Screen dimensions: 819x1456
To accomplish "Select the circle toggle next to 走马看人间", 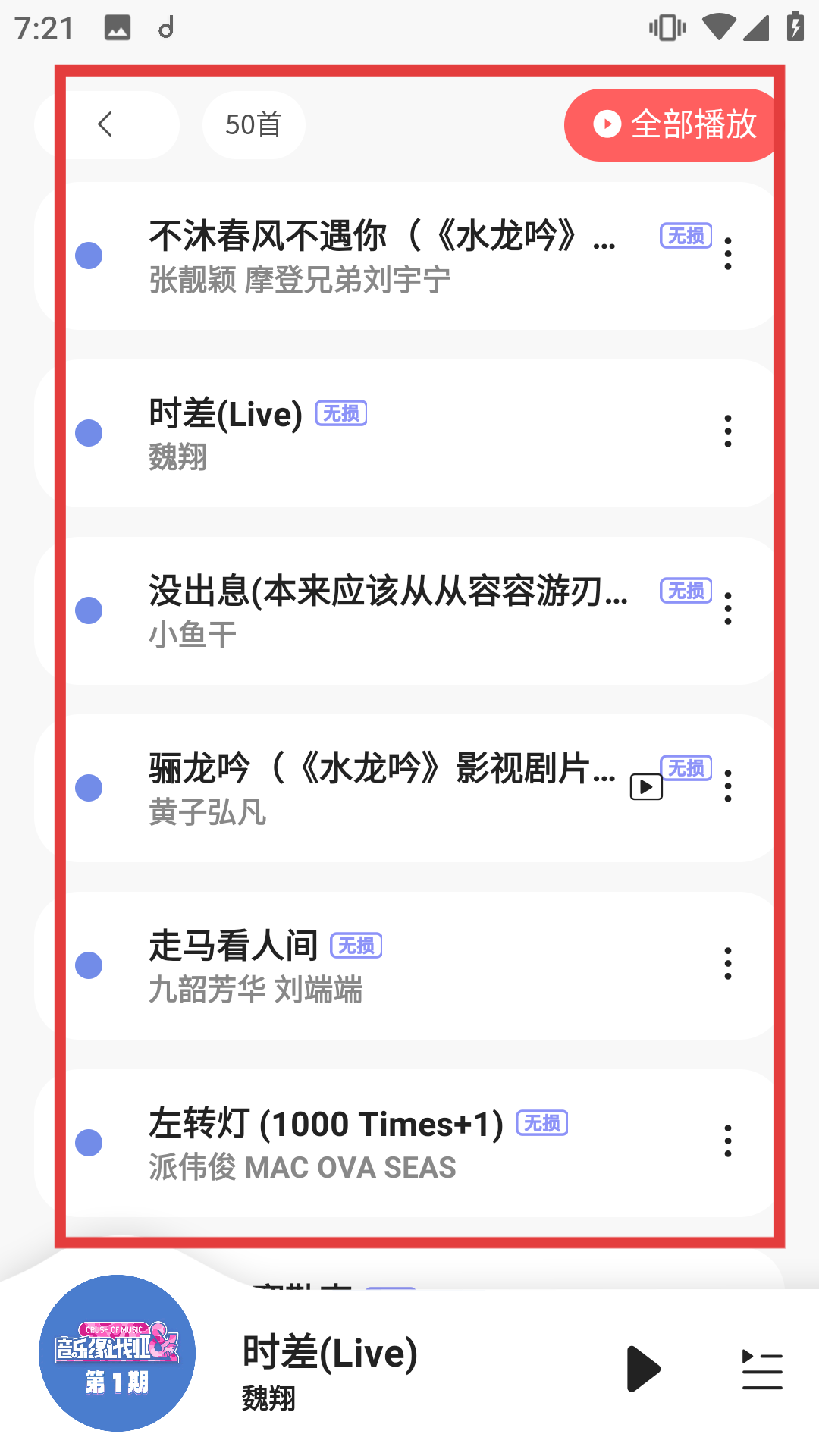I will (x=88, y=964).
